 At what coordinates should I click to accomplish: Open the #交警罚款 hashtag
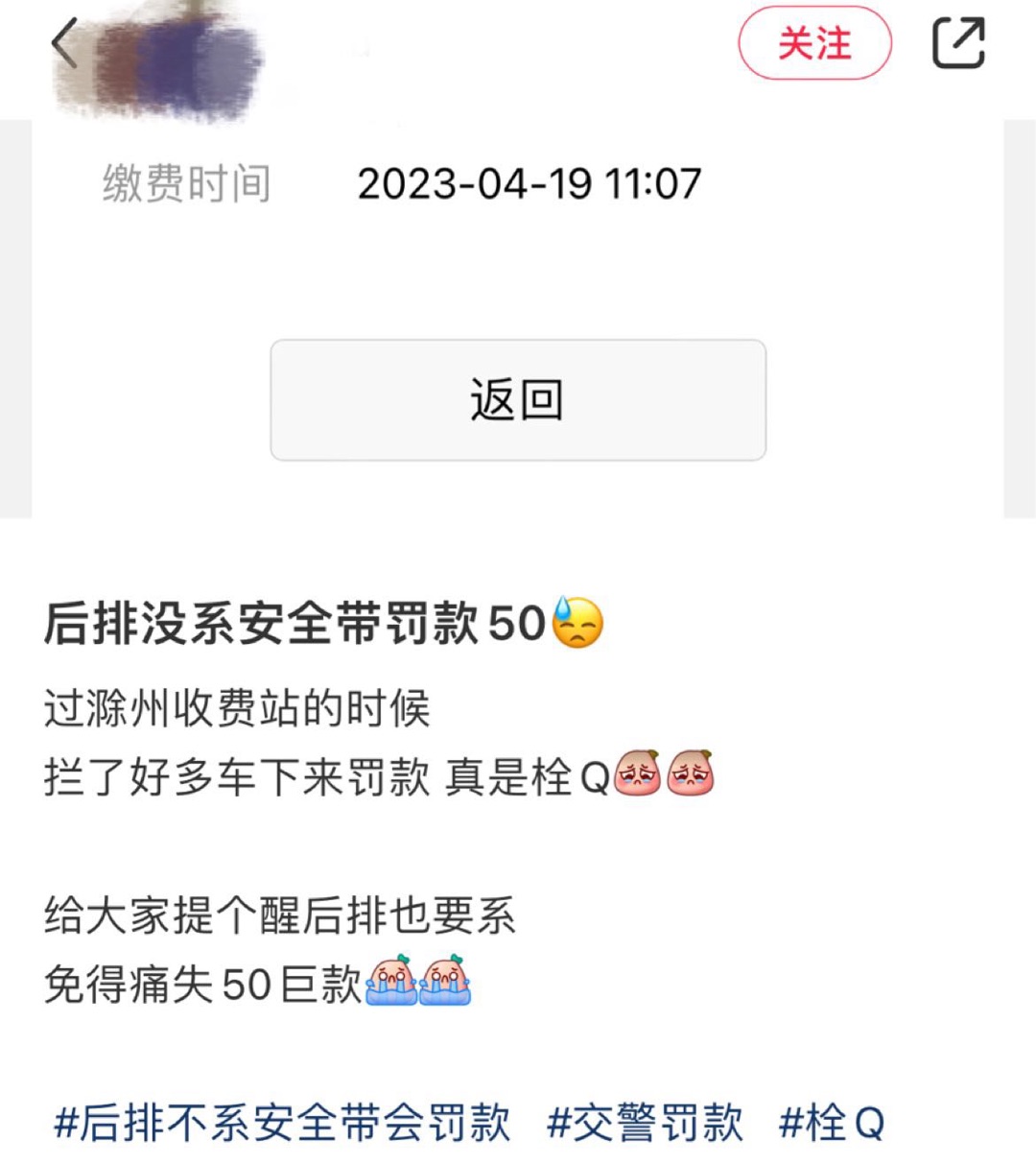pyautogui.click(x=645, y=1122)
